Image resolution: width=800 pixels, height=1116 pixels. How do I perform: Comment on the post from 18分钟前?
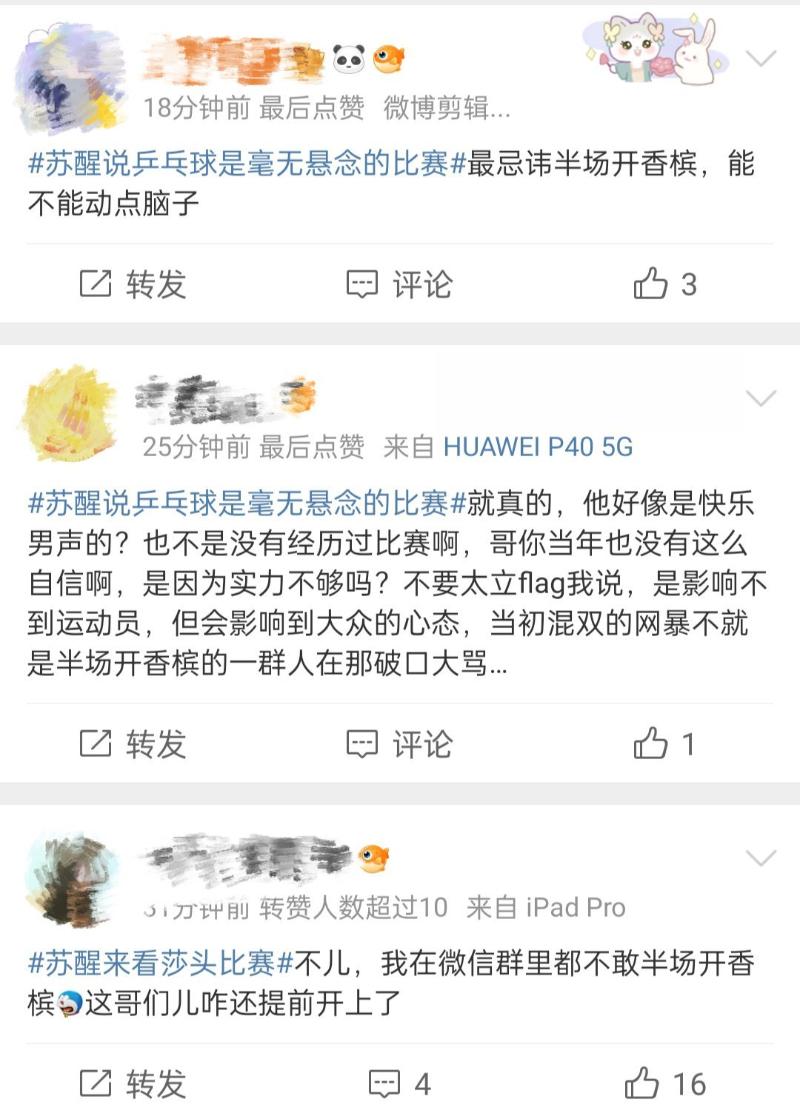point(399,285)
